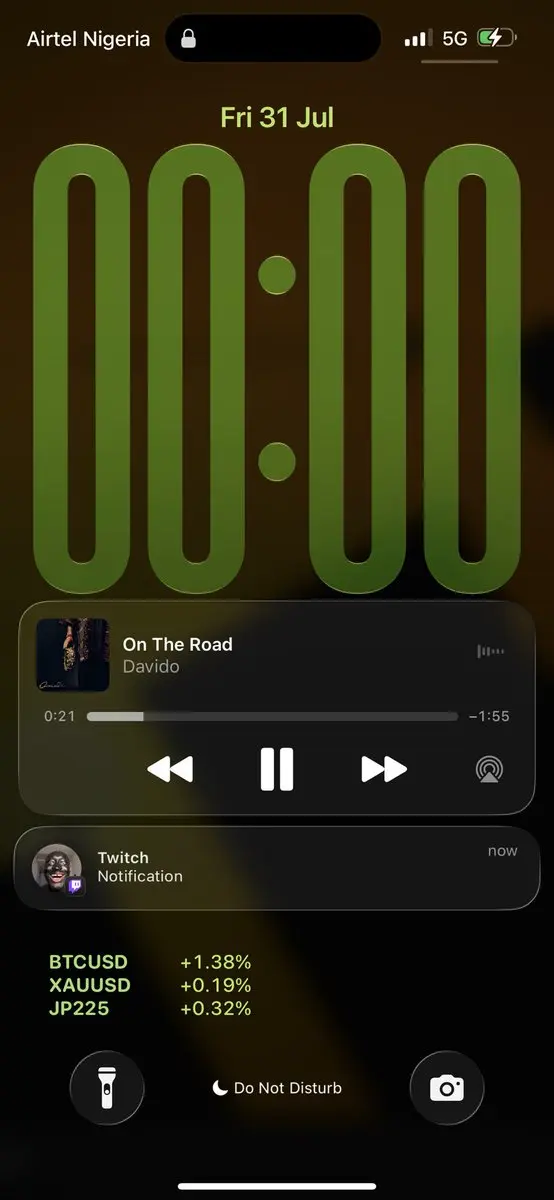This screenshot has height=1200, width=554.
Task: Turn on the flashlight
Action: [x=107, y=1088]
